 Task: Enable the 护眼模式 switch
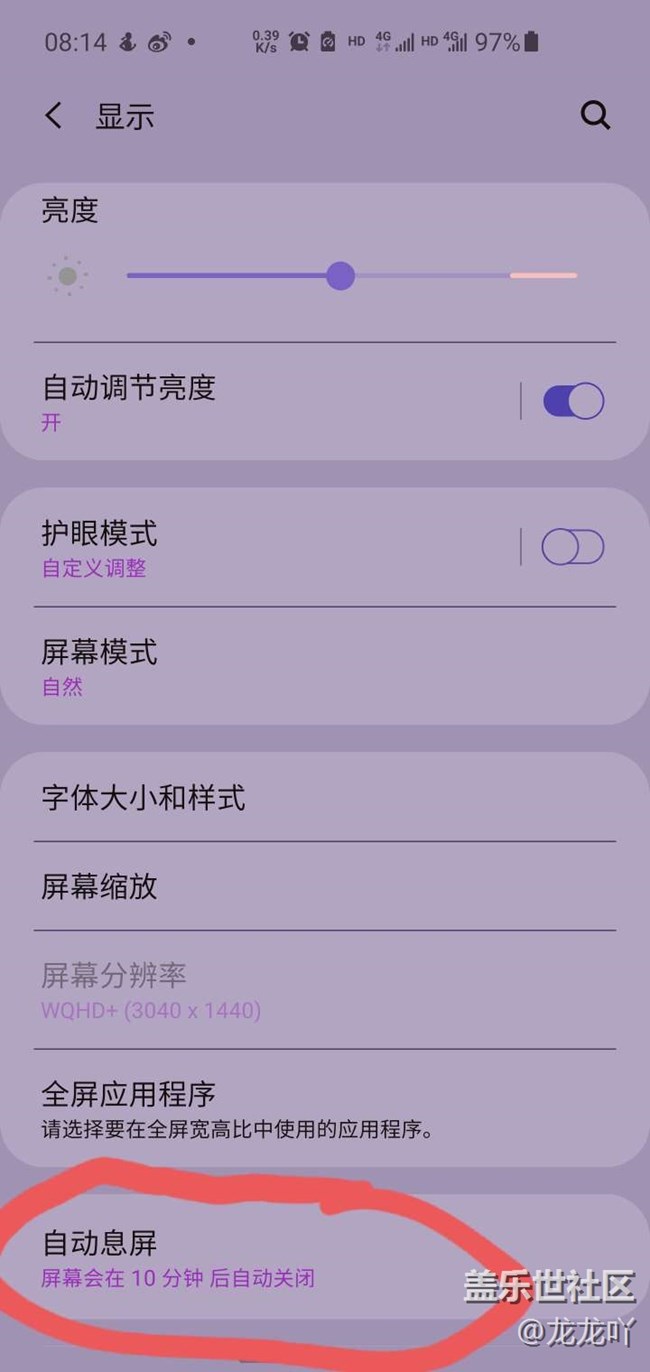click(573, 547)
